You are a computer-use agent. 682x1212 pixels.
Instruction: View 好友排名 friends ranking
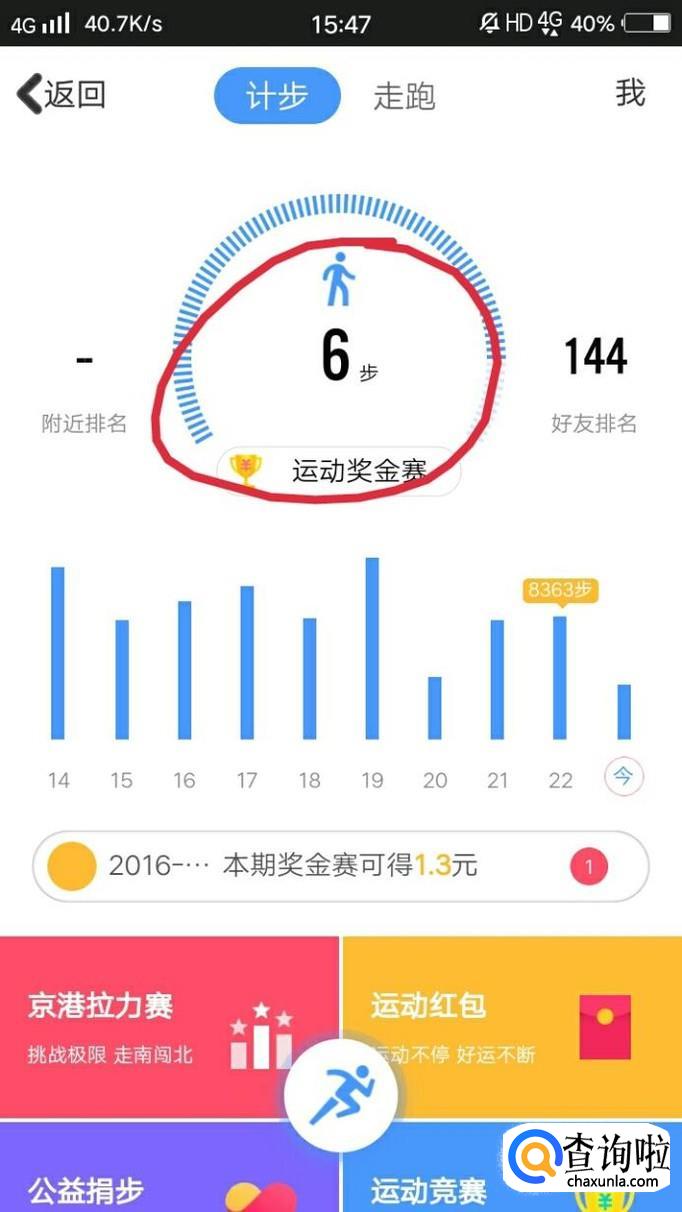click(595, 385)
